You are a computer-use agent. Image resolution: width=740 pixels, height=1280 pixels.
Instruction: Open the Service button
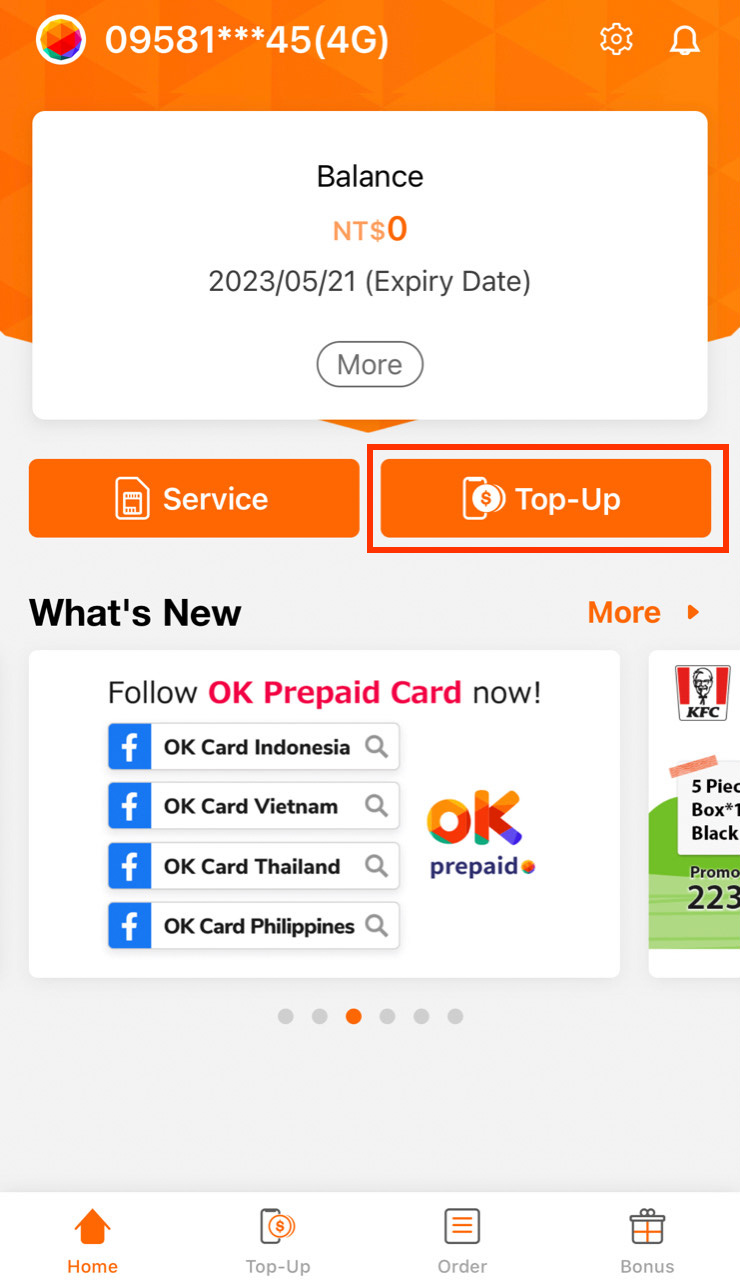coord(194,498)
